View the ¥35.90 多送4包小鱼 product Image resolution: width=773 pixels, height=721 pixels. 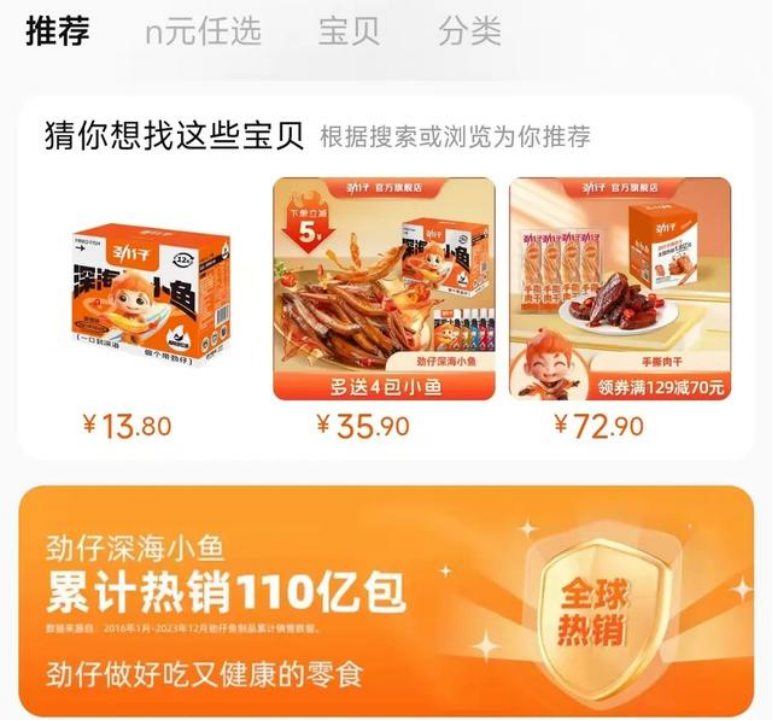tap(384, 289)
